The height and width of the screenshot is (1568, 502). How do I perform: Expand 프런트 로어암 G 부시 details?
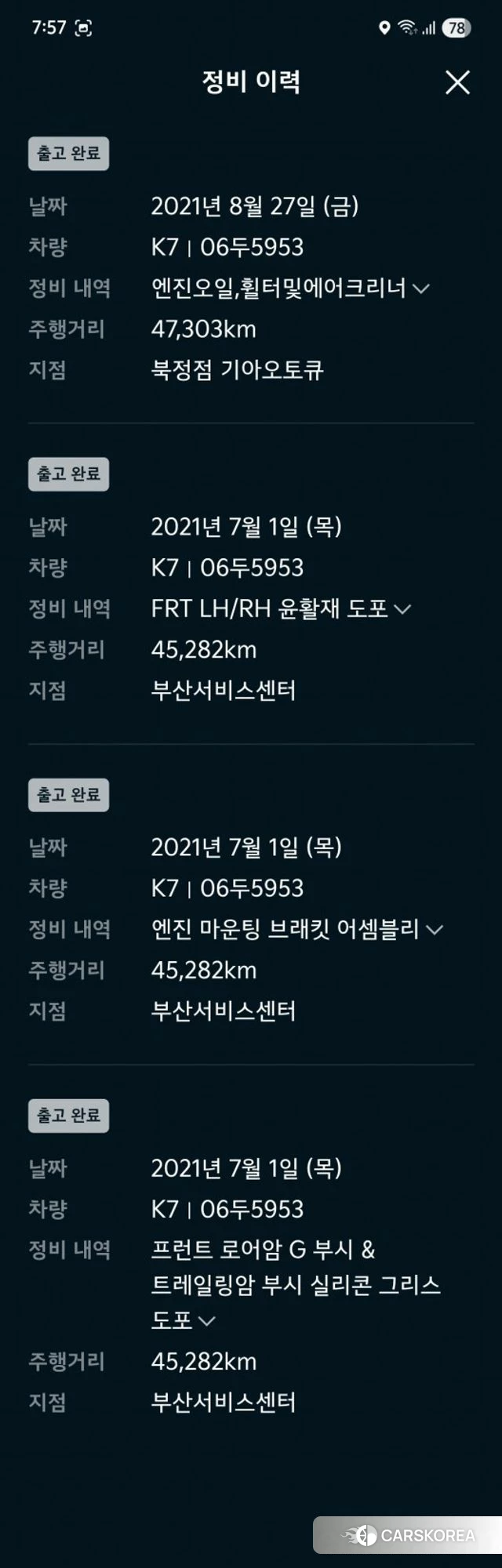(207, 1321)
